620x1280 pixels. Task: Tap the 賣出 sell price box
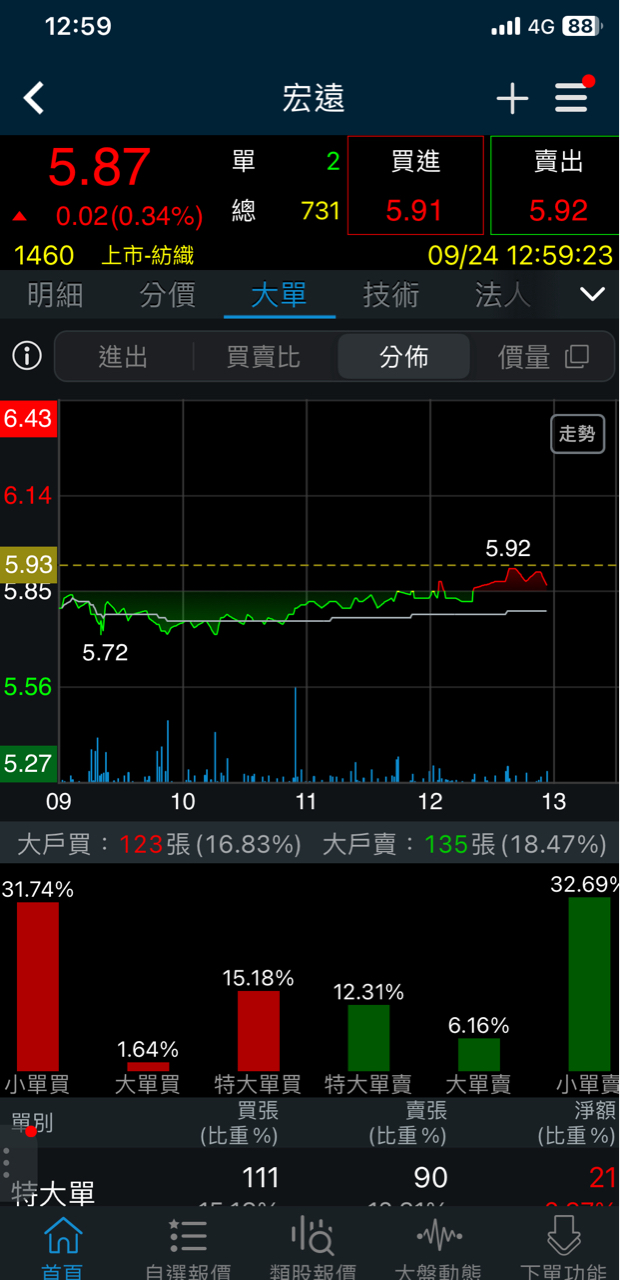[555, 186]
